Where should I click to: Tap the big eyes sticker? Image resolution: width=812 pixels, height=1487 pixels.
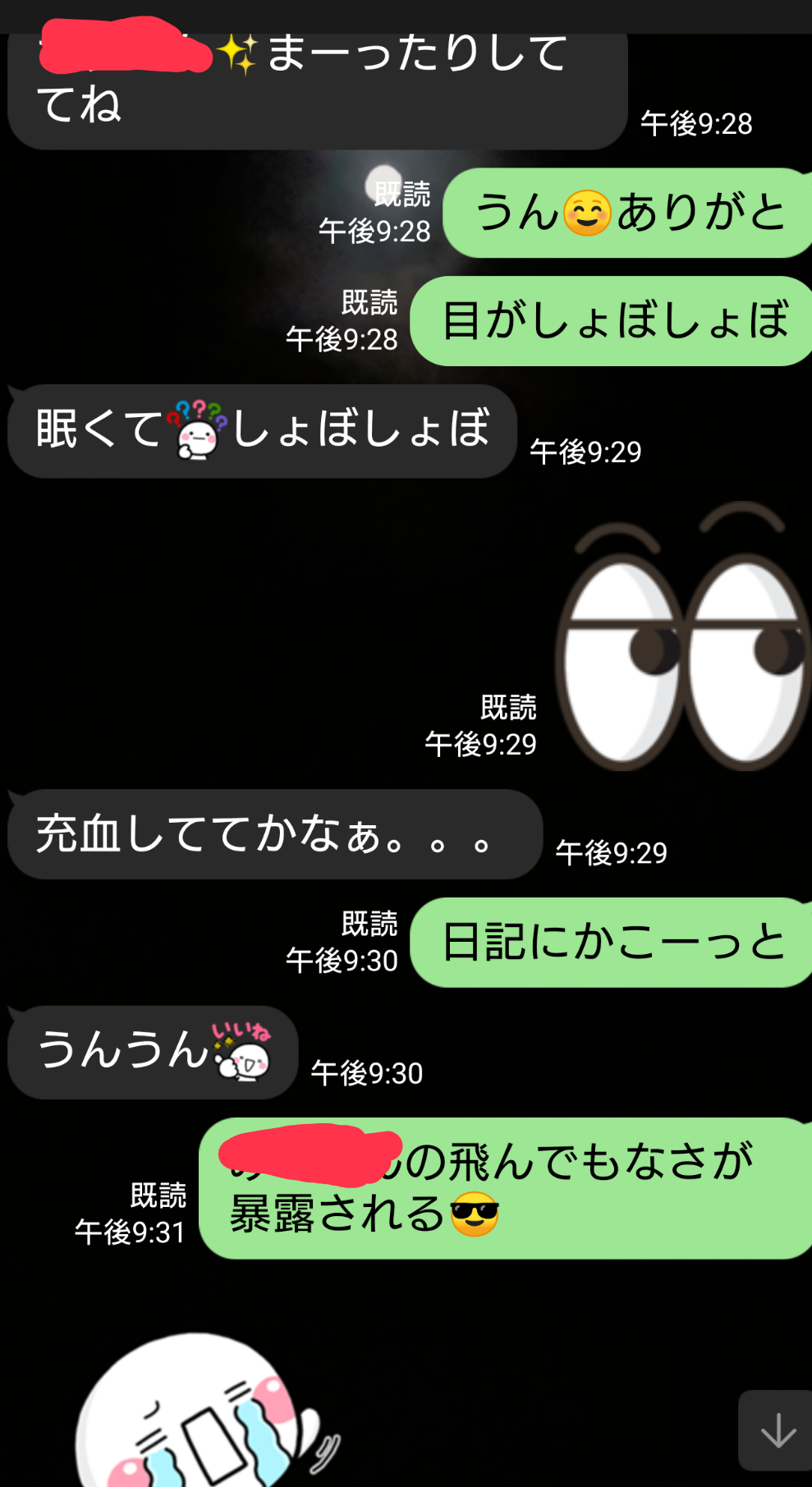(x=683, y=640)
